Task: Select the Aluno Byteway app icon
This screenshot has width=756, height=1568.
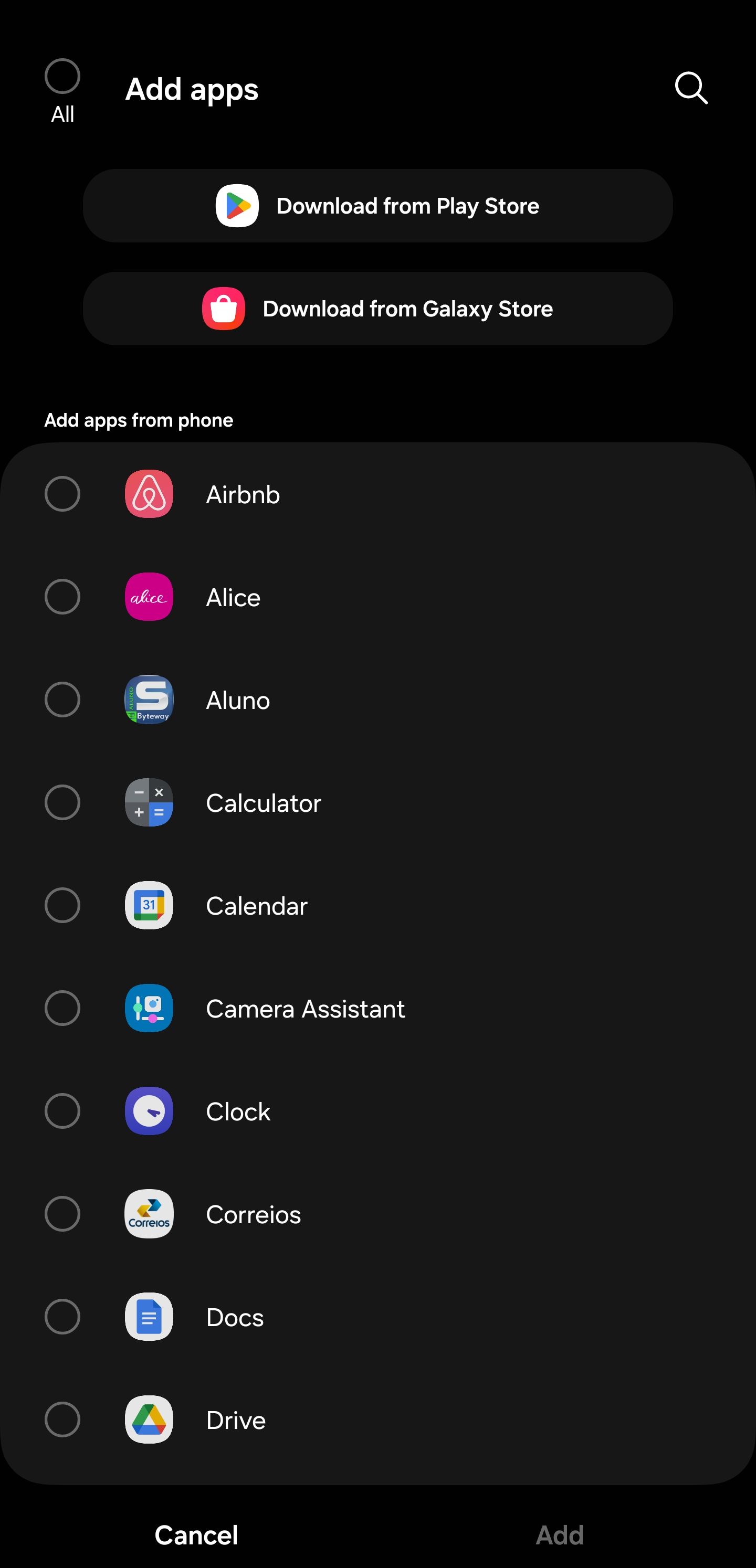Action: (x=149, y=700)
